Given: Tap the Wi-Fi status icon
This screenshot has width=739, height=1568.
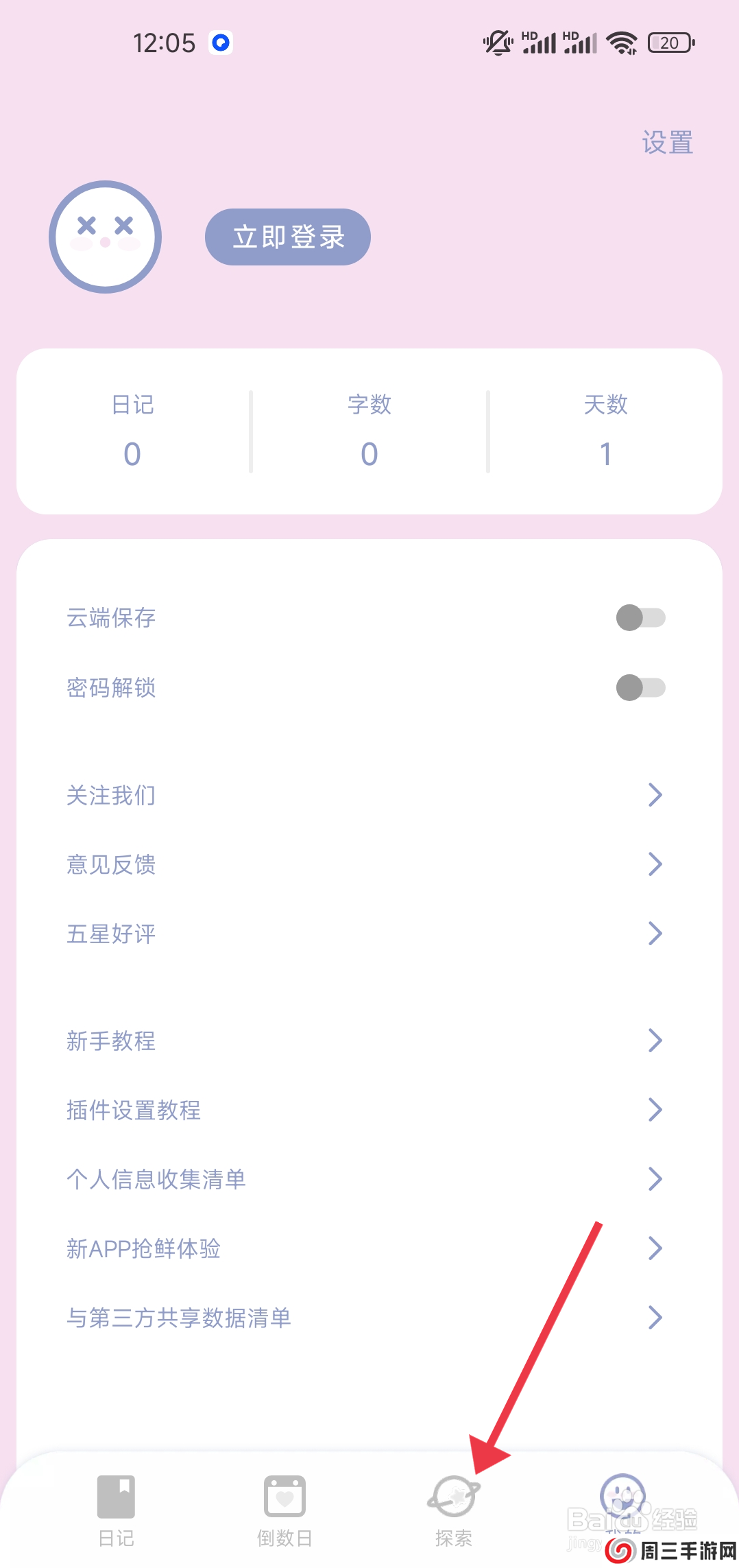Looking at the screenshot, I should pos(622,42).
